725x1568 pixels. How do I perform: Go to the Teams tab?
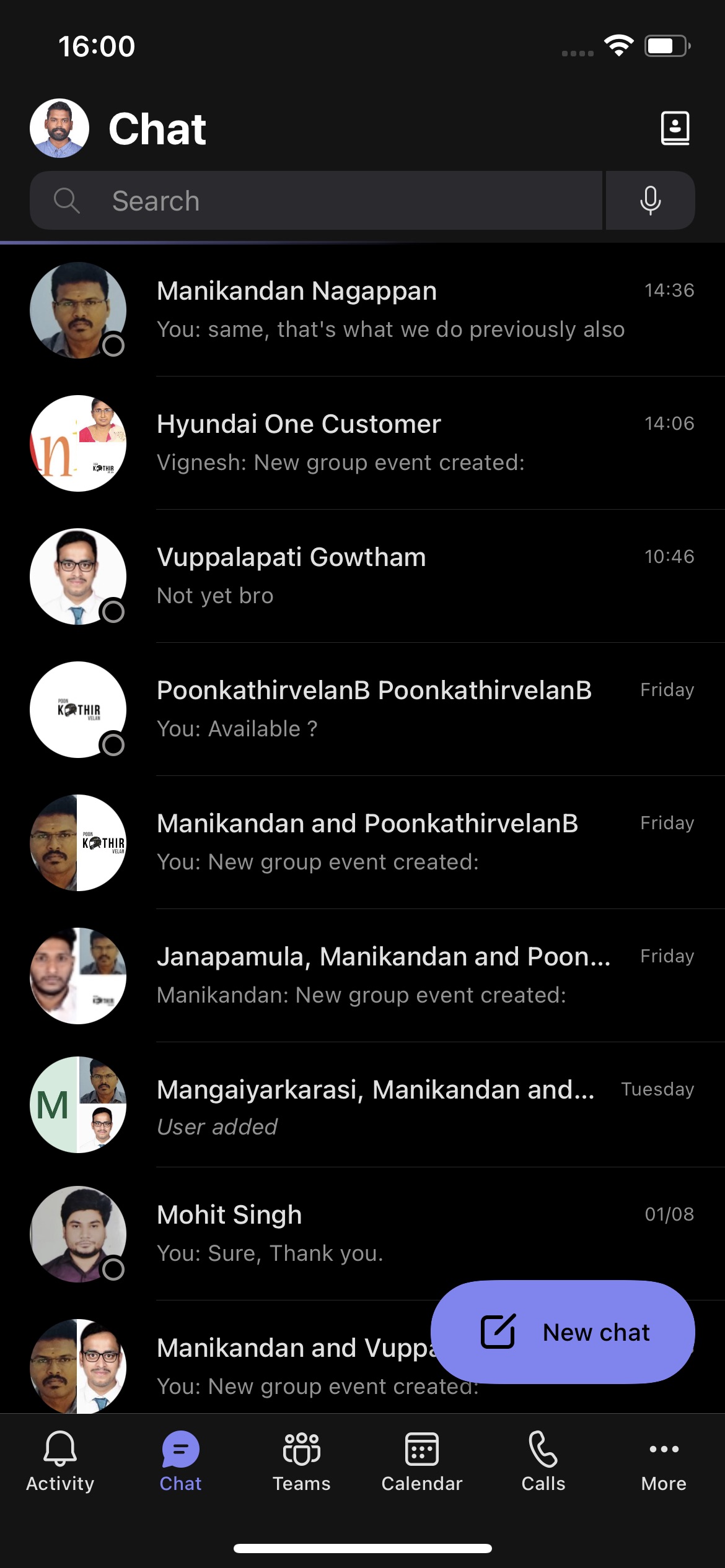(302, 1461)
